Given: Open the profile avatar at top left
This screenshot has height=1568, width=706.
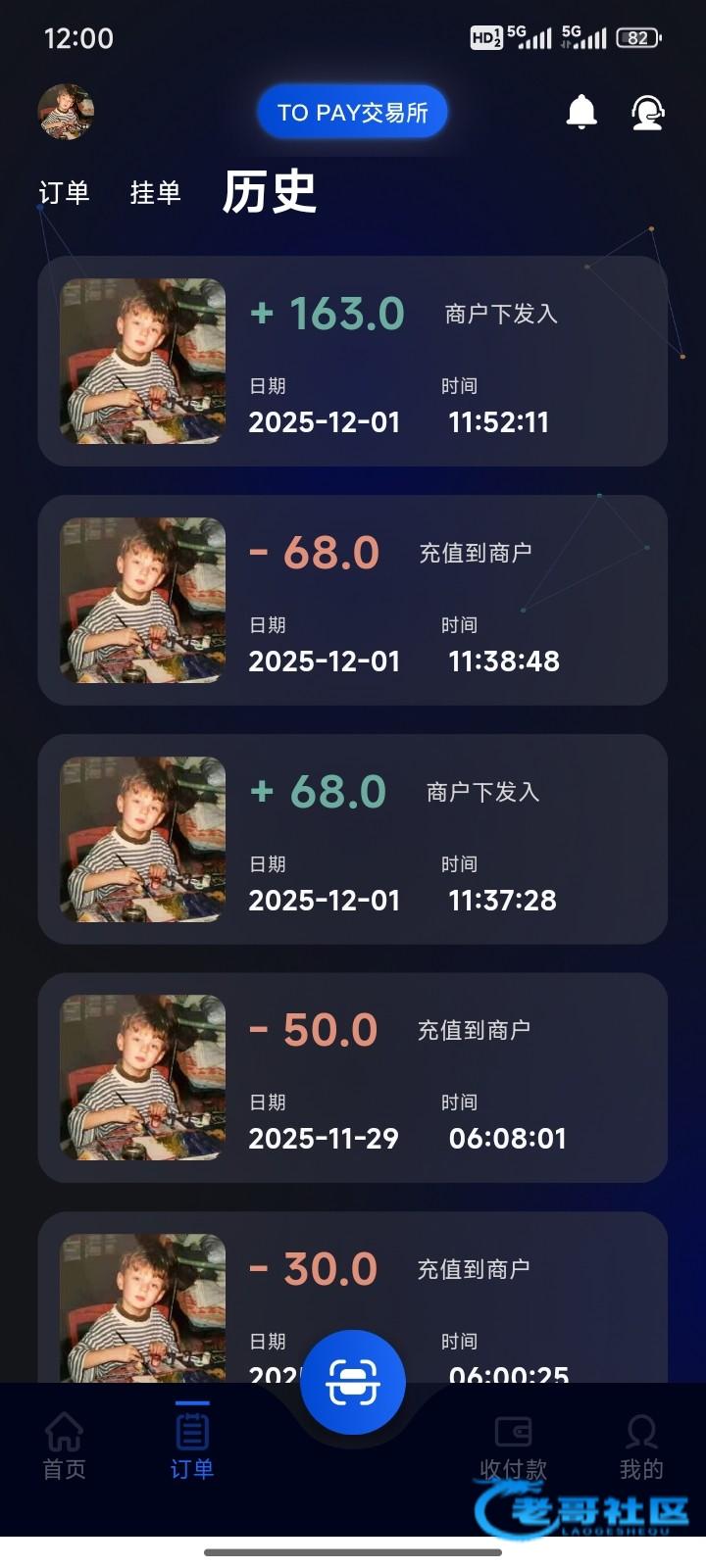Looking at the screenshot, I should click(66, 112).
